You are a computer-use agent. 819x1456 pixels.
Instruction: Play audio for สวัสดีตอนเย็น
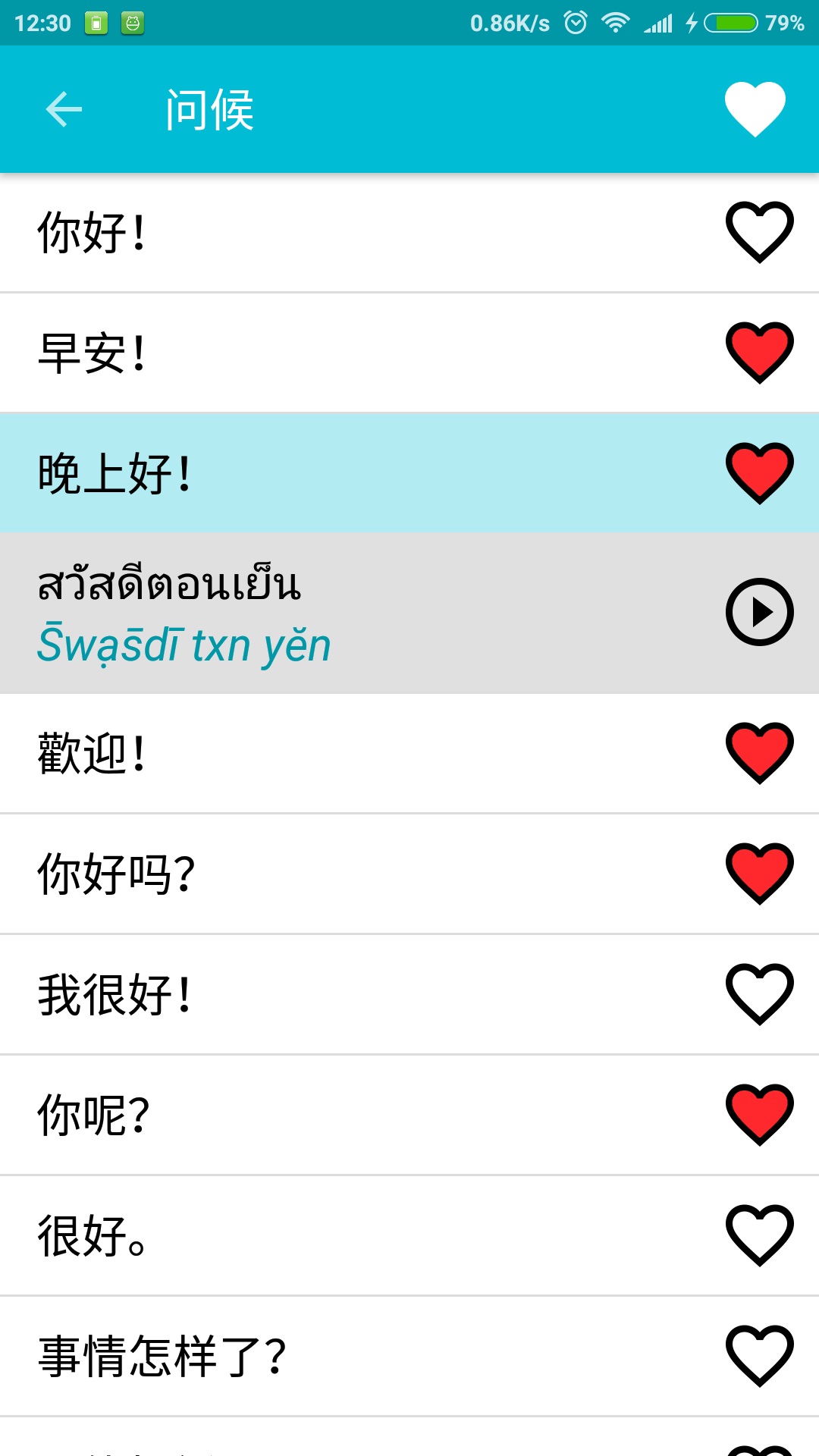click(759, 612)
